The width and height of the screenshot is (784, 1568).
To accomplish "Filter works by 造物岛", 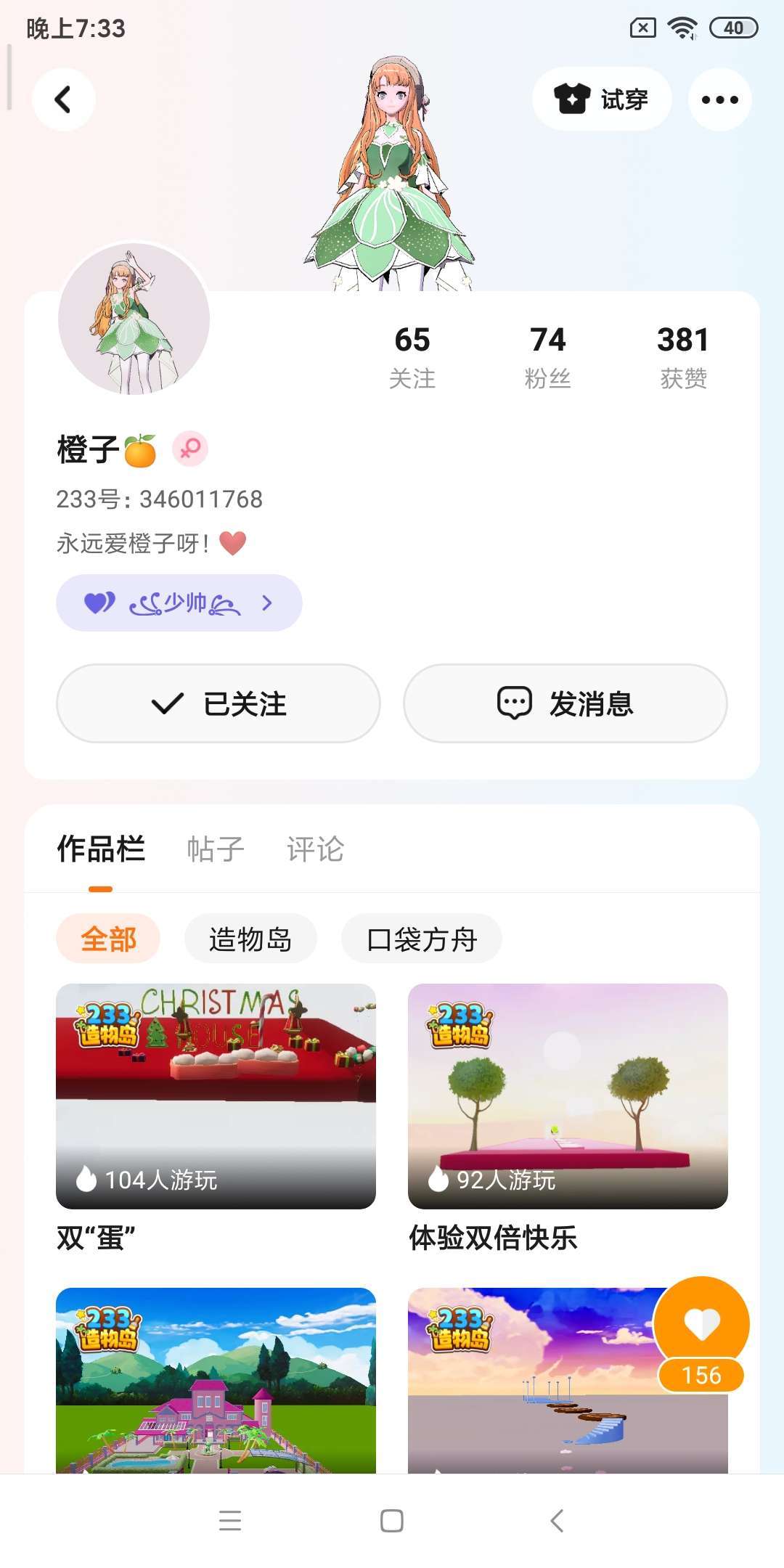I will click(250, 939).
